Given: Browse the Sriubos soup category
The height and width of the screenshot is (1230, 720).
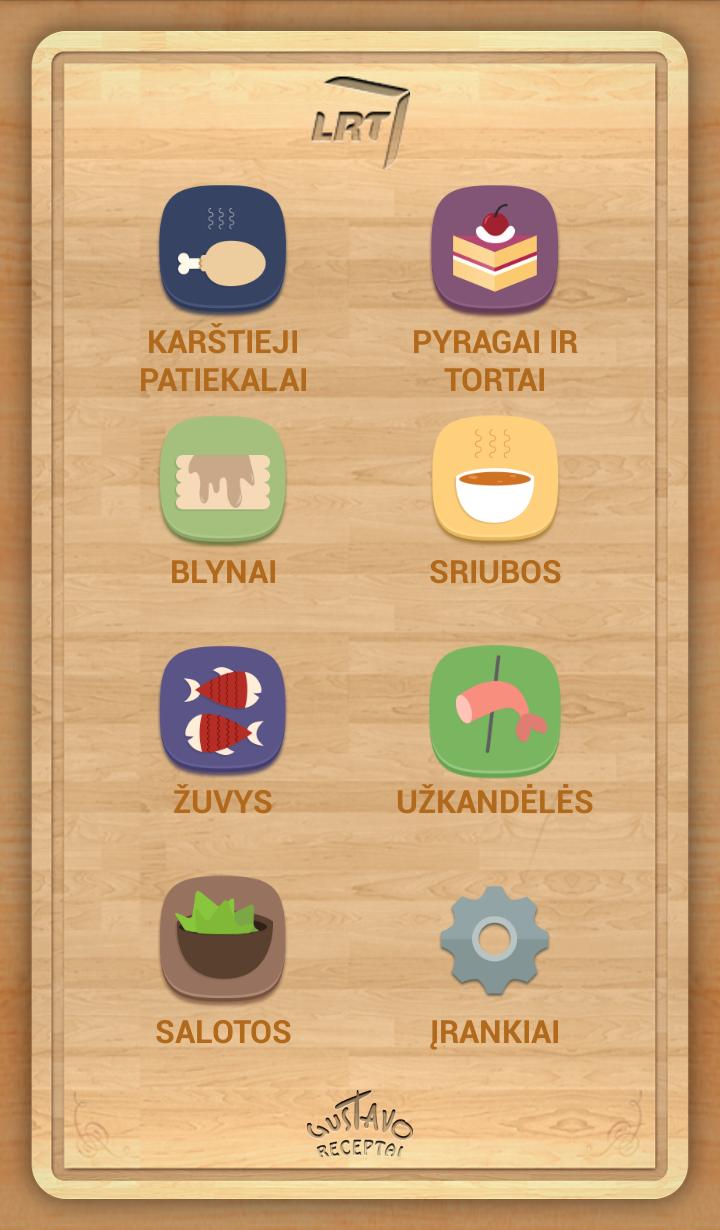Looking at the screenshot, I should click(494, 480).
